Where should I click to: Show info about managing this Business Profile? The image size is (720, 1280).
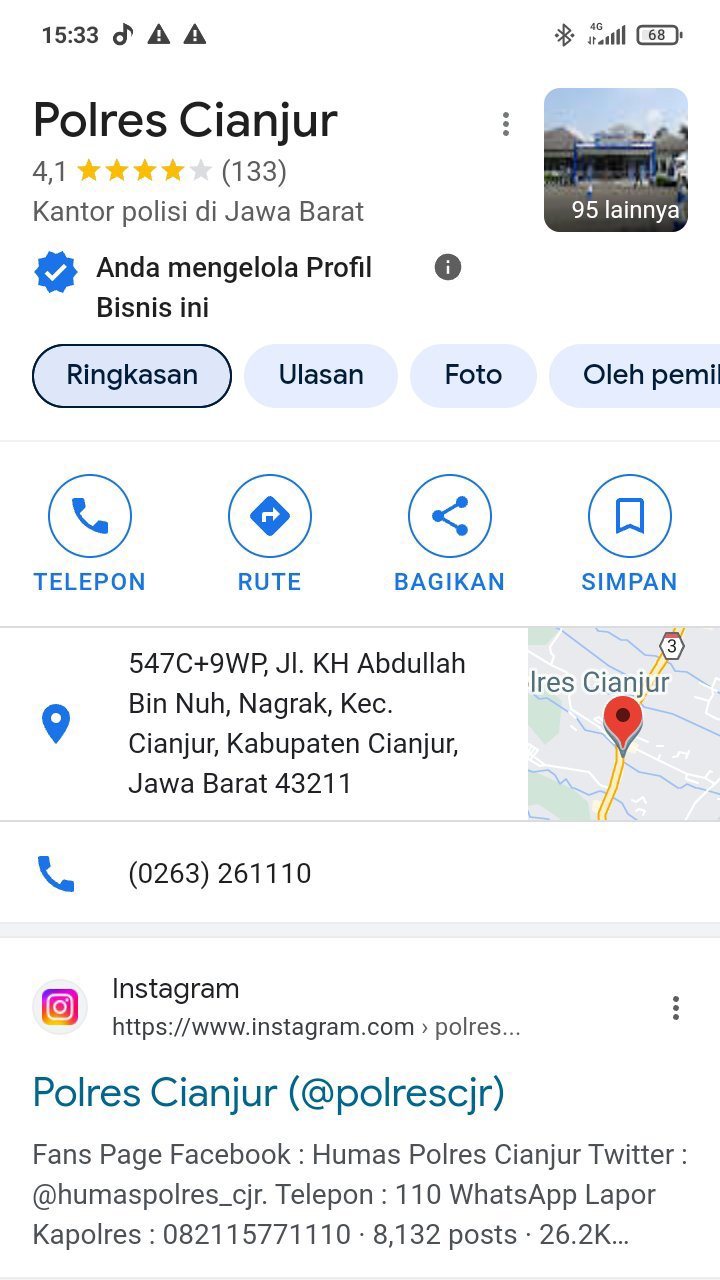click(x=448, y=267)
